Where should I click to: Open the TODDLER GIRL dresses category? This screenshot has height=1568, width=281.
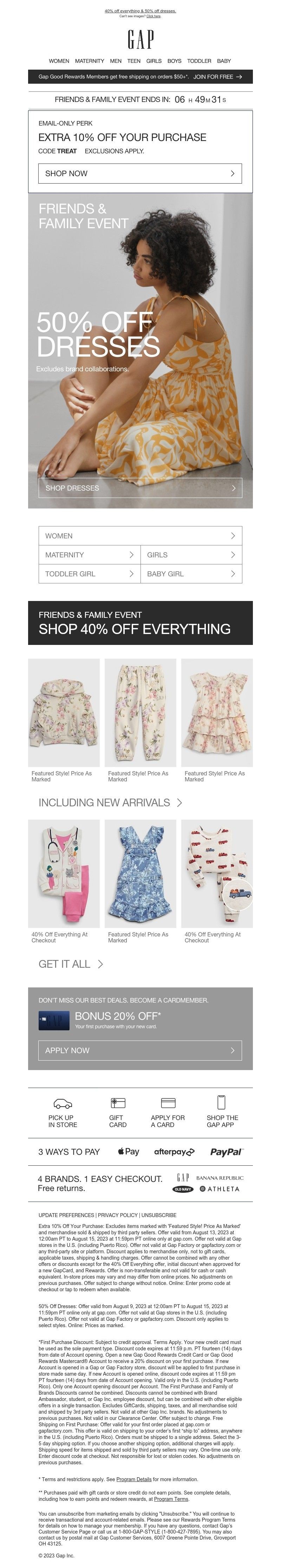pos(89,574)
